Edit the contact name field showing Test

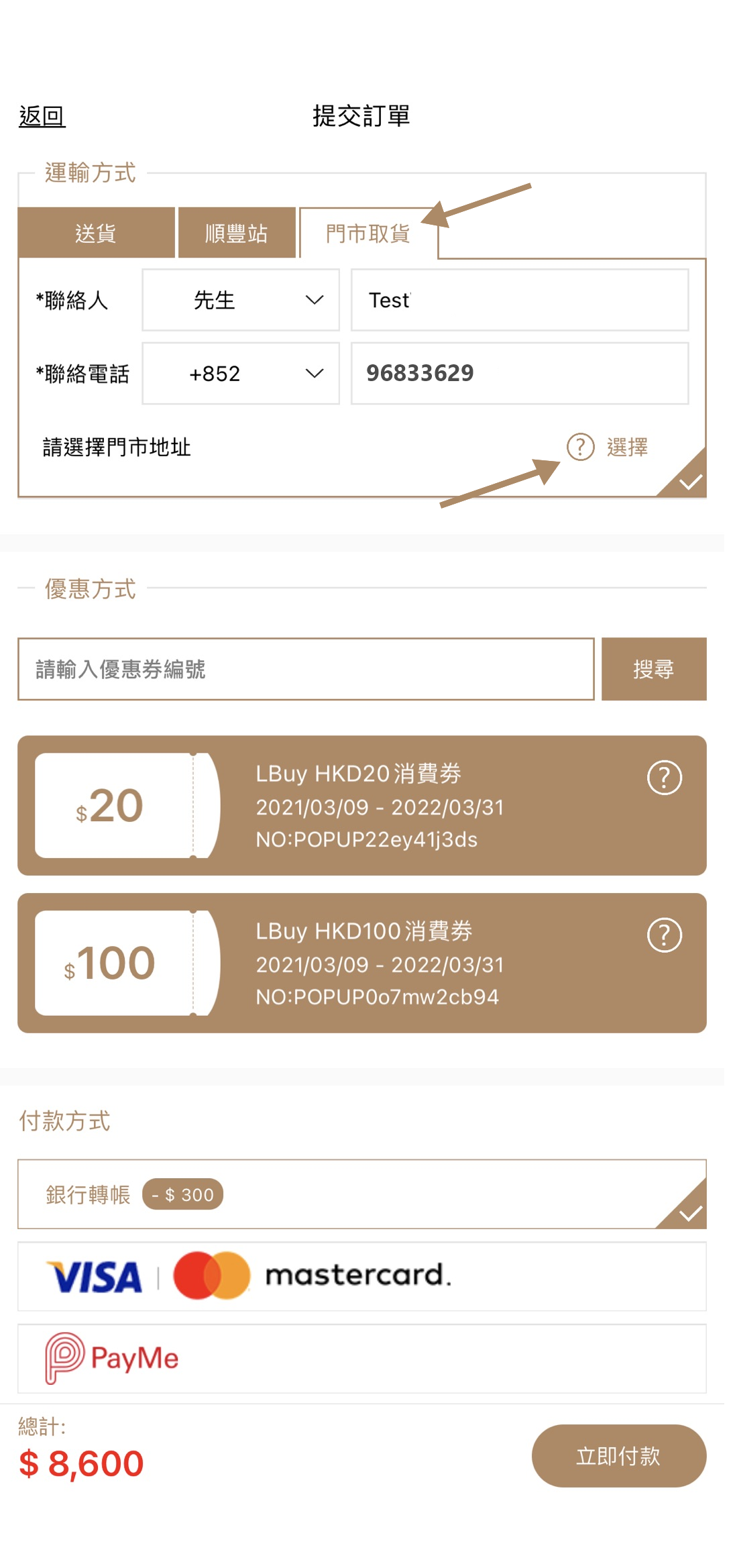pyautogui.click(x=519, y=300)
